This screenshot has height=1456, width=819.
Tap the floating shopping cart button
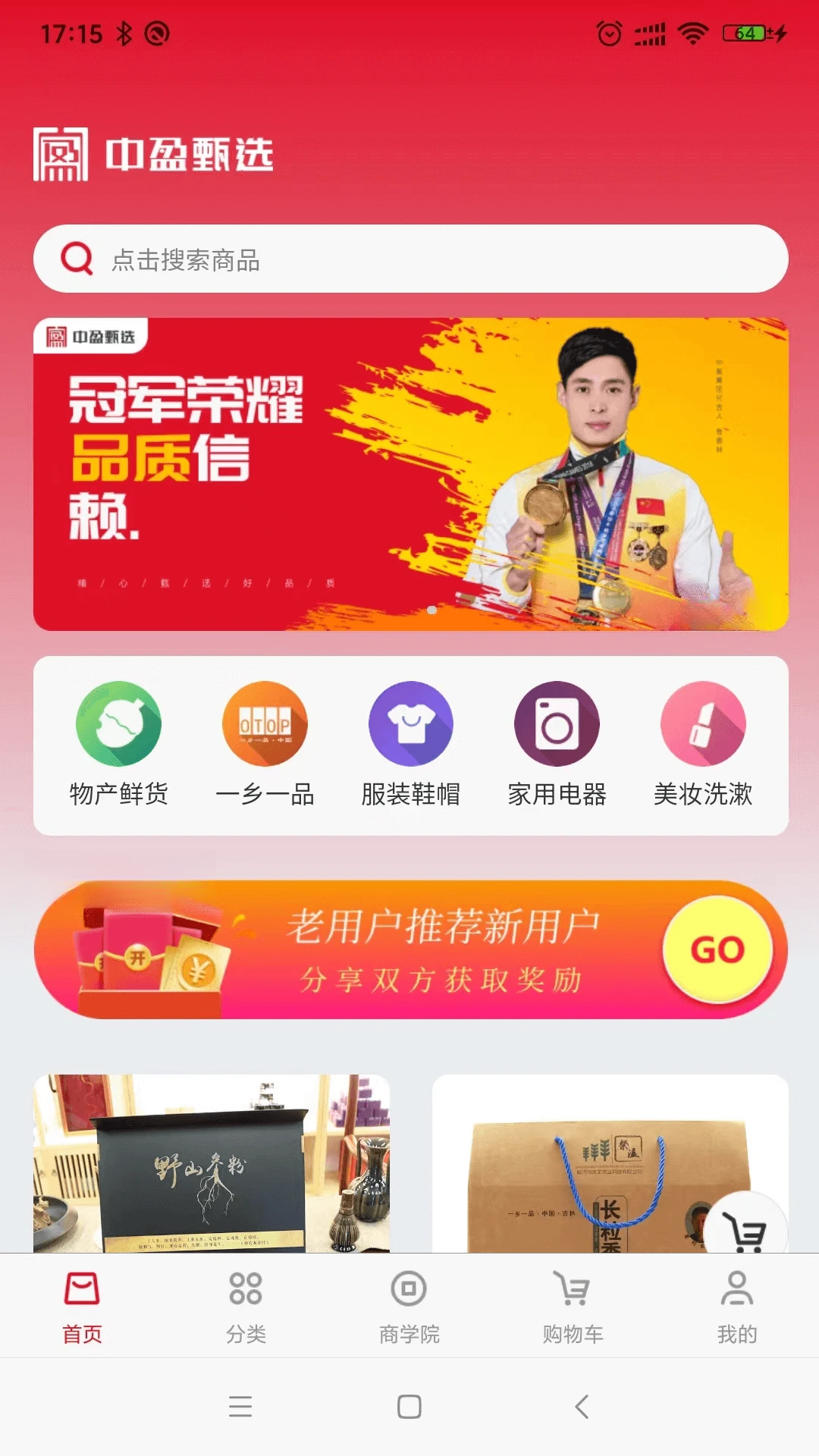click(745, 1228)
